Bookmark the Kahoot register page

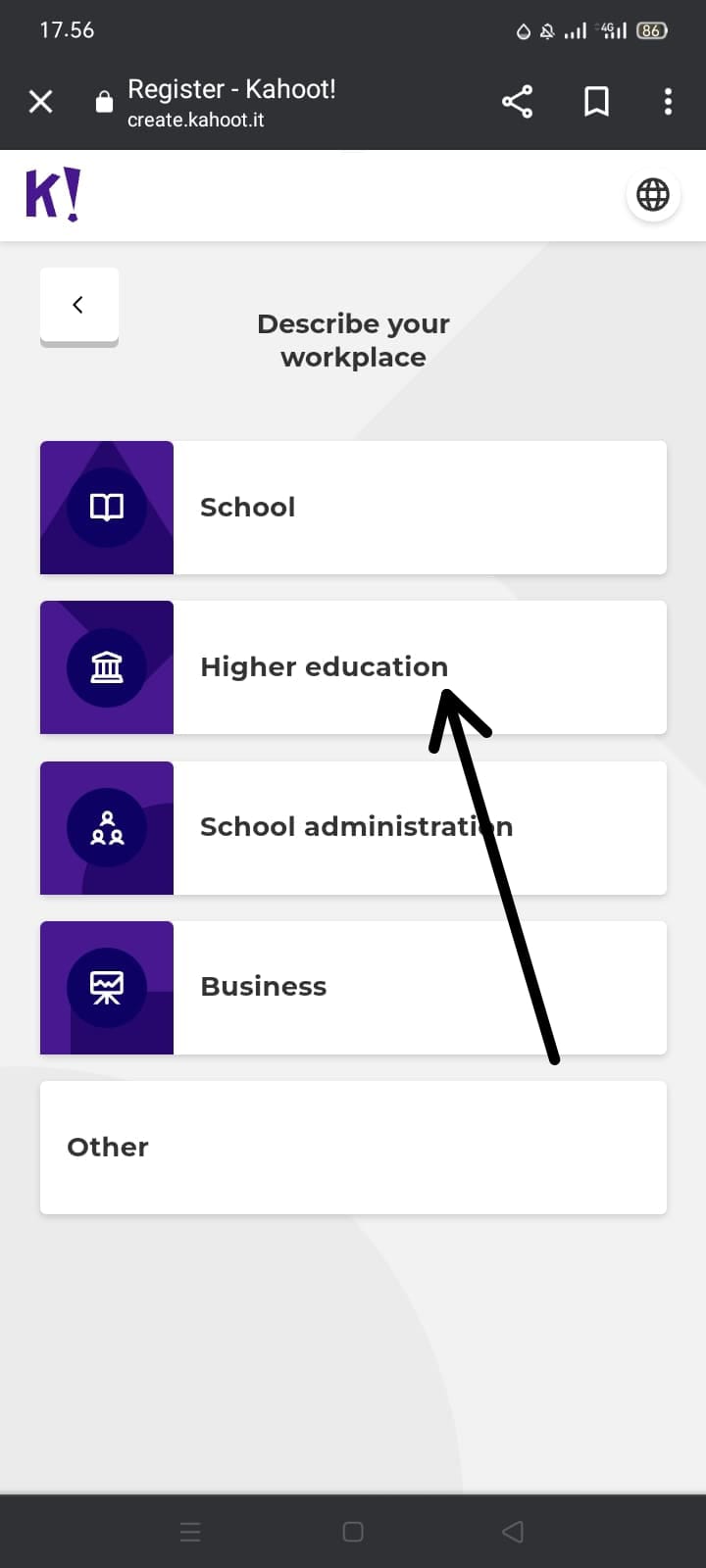pyautogui.click(x=596, y=102)
